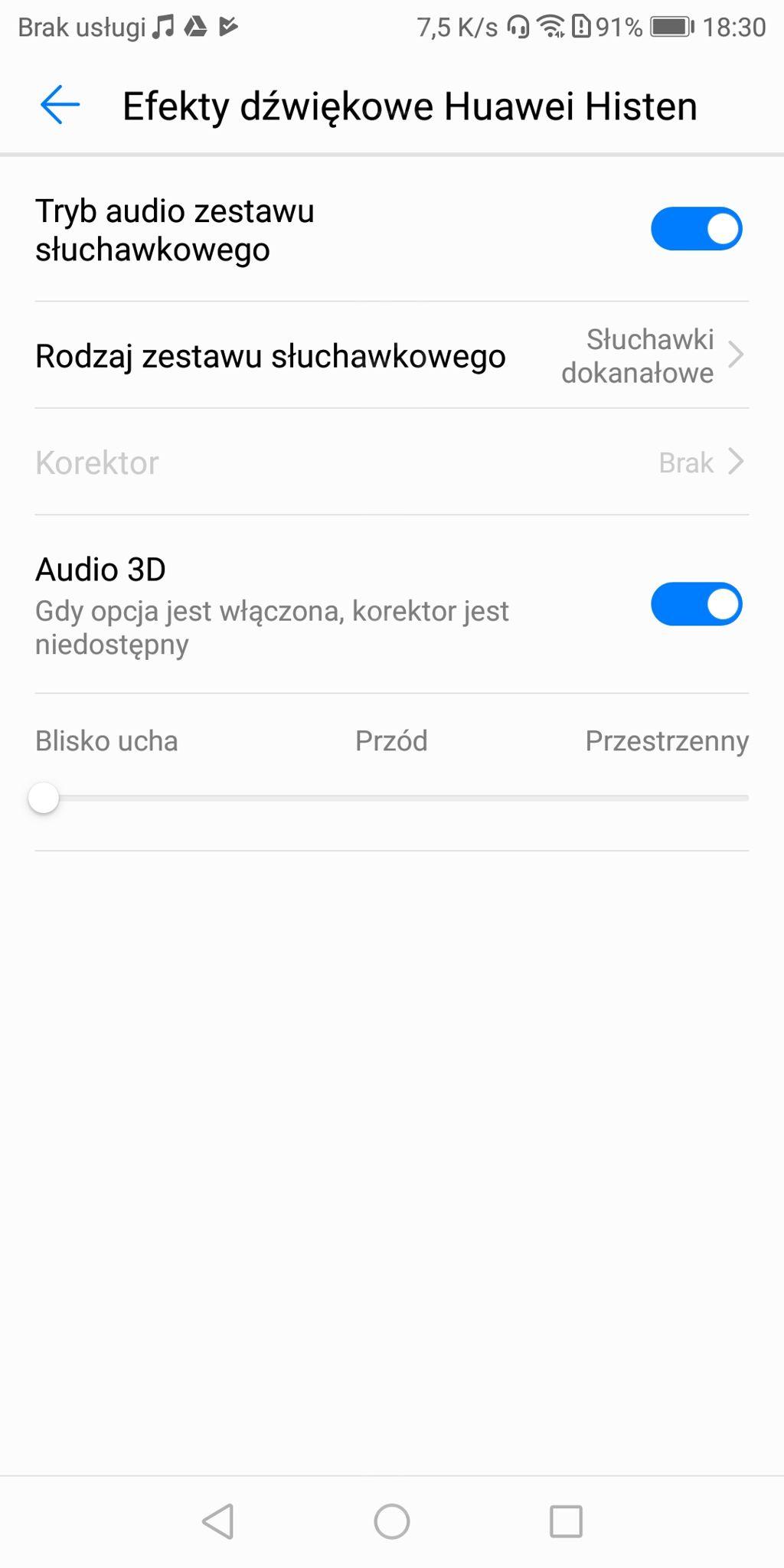Tap the system home button
The height and width of the screenshot is (1568, 784).
392,1521
